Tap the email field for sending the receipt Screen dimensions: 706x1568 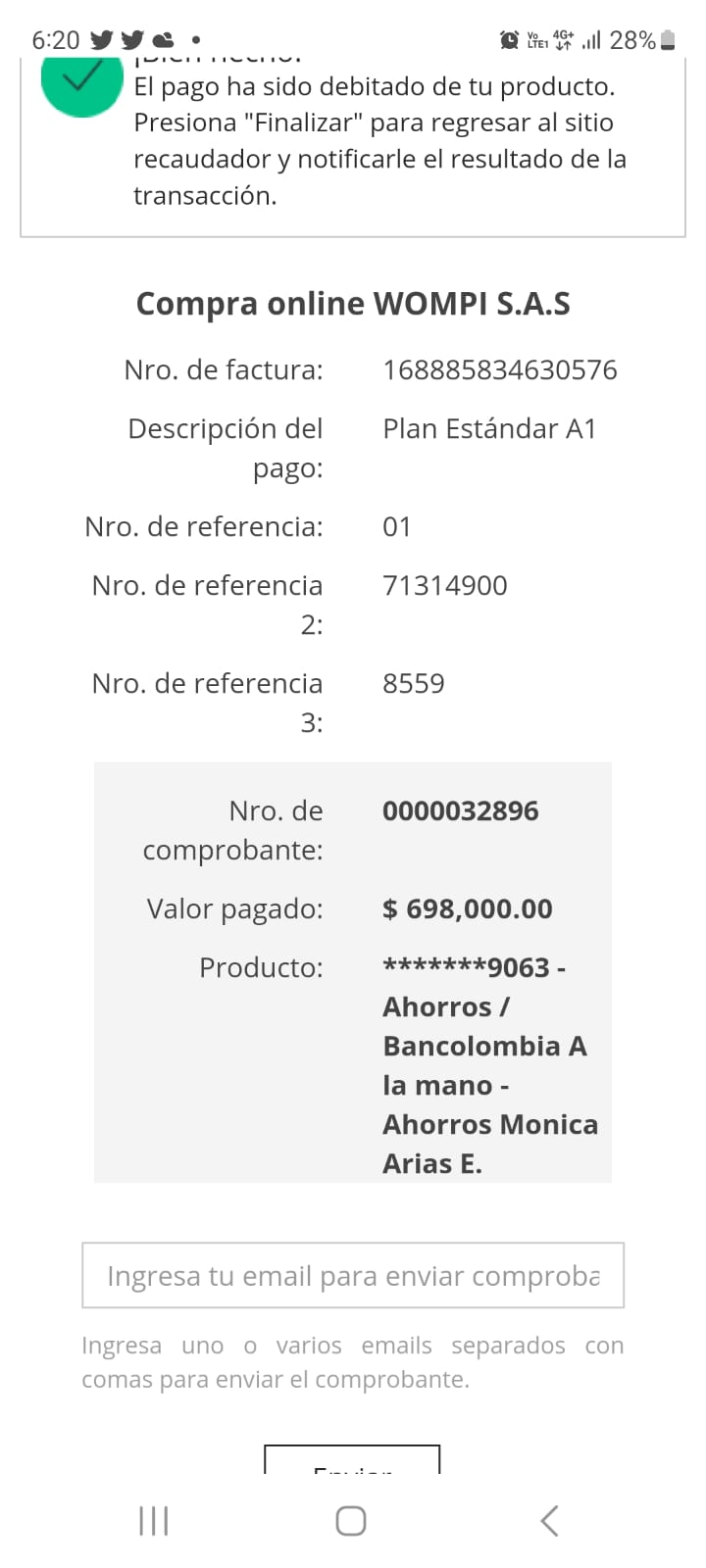[x=353, y=1275]
